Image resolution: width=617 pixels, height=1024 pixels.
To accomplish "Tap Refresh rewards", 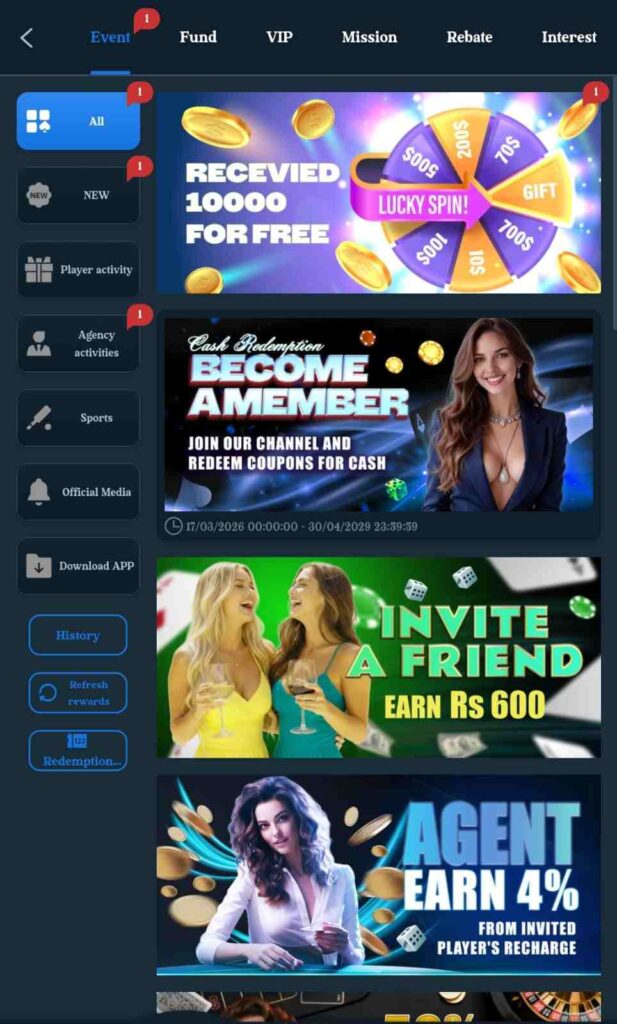I will tap(78, 692).
